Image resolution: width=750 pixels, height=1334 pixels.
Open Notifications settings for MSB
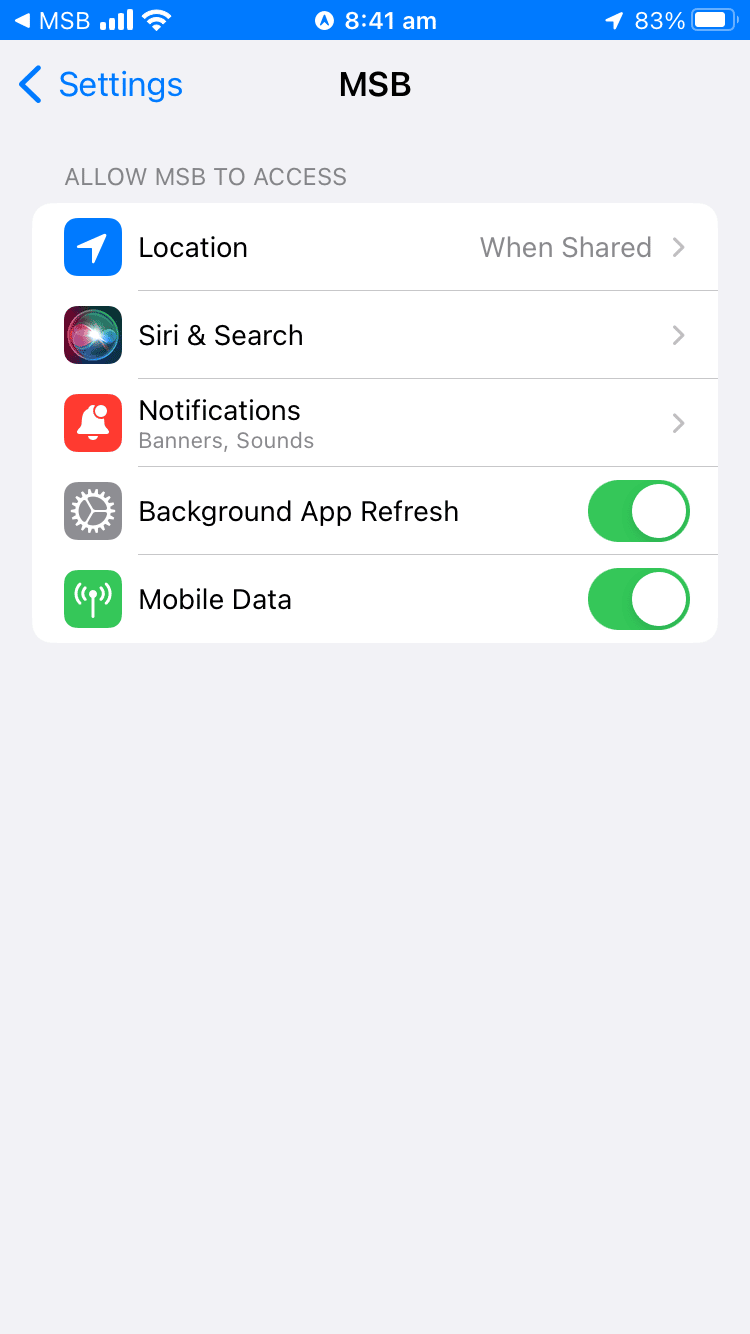pos(375,423)
